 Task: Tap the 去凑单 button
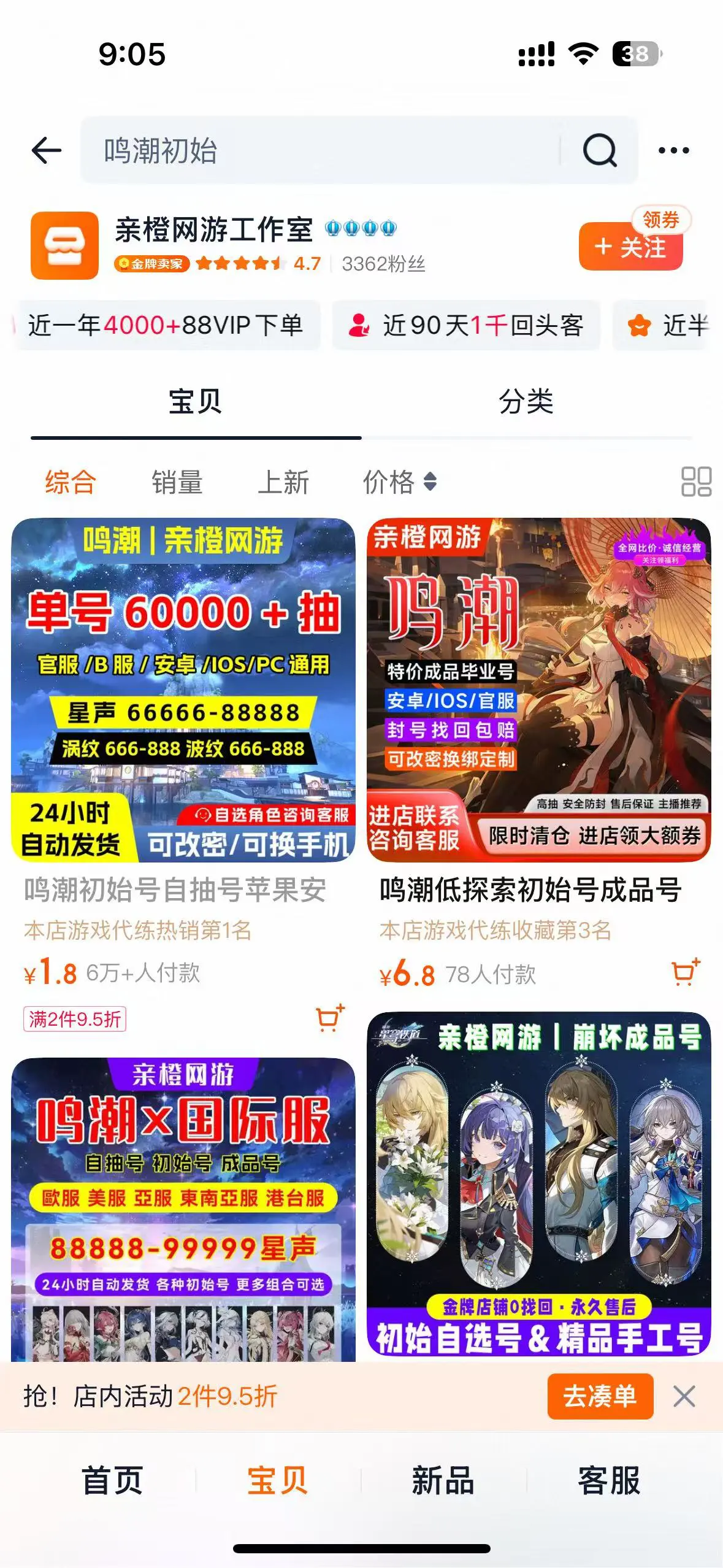[600, 1397]
